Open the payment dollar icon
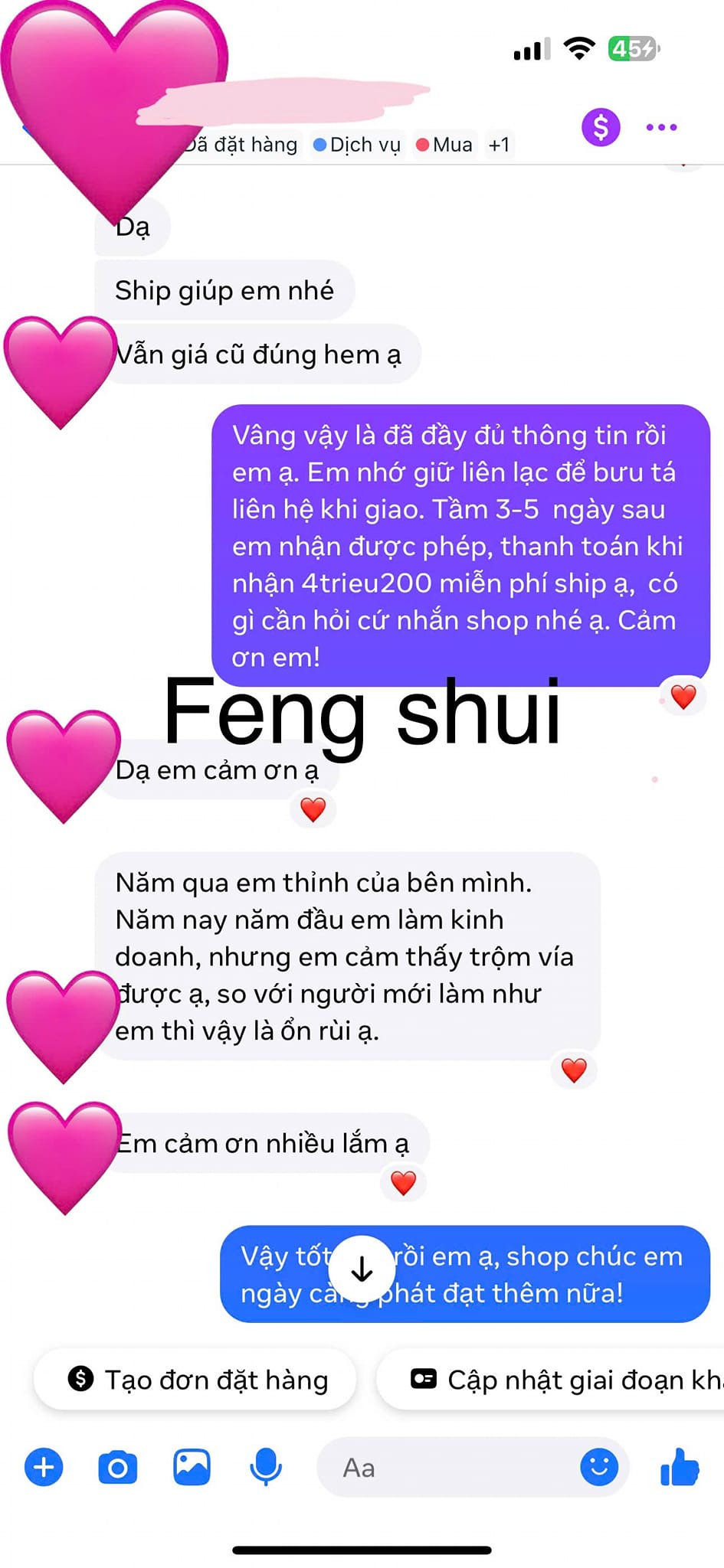Screen dimensions: 724x1568 (601, 127)
